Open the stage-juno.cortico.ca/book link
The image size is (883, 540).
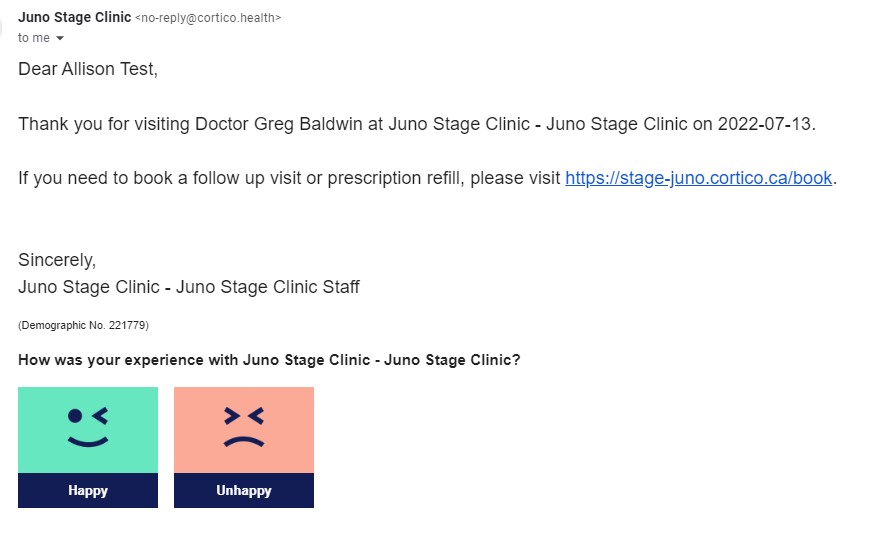click(698, 179)
